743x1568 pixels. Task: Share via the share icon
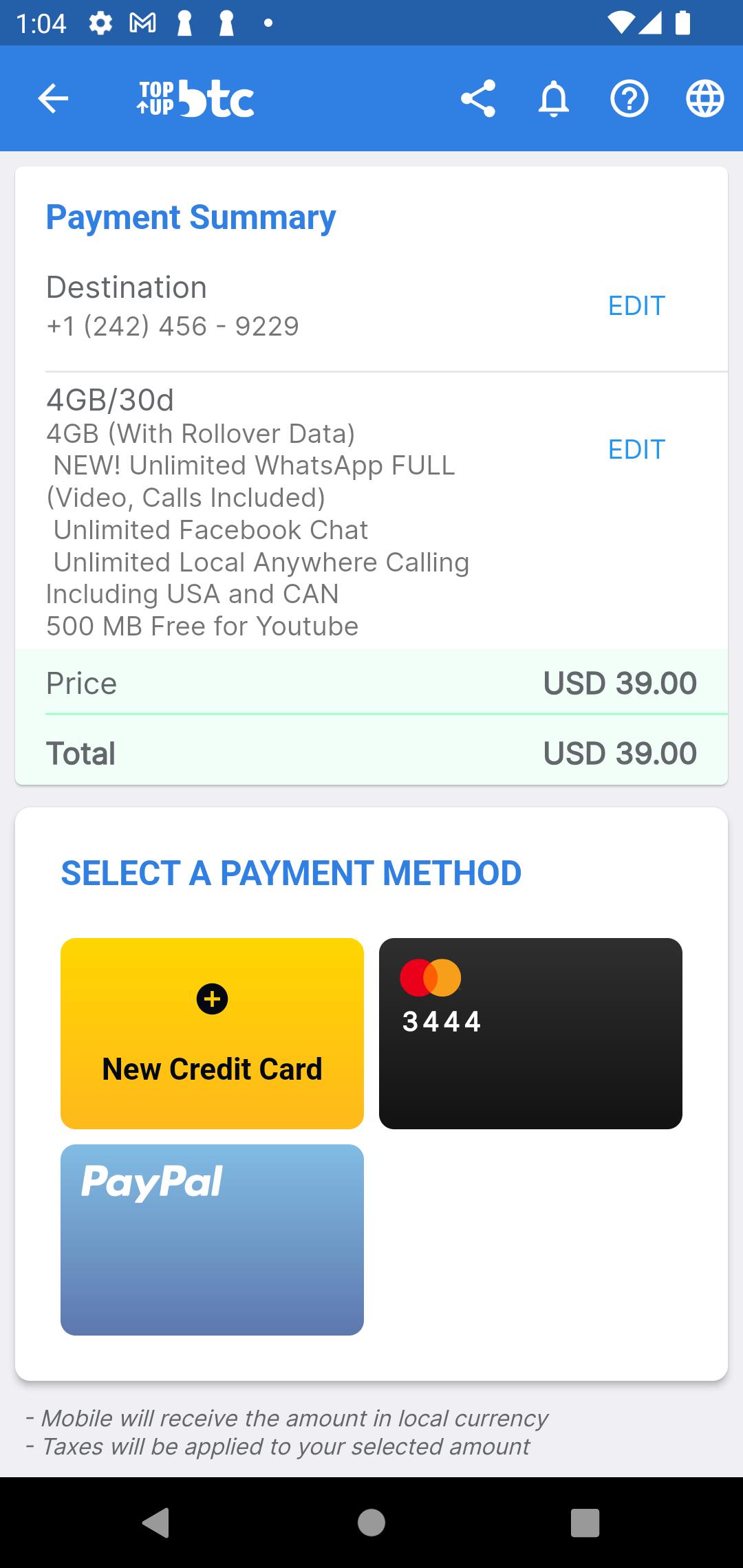coord(478,99)
